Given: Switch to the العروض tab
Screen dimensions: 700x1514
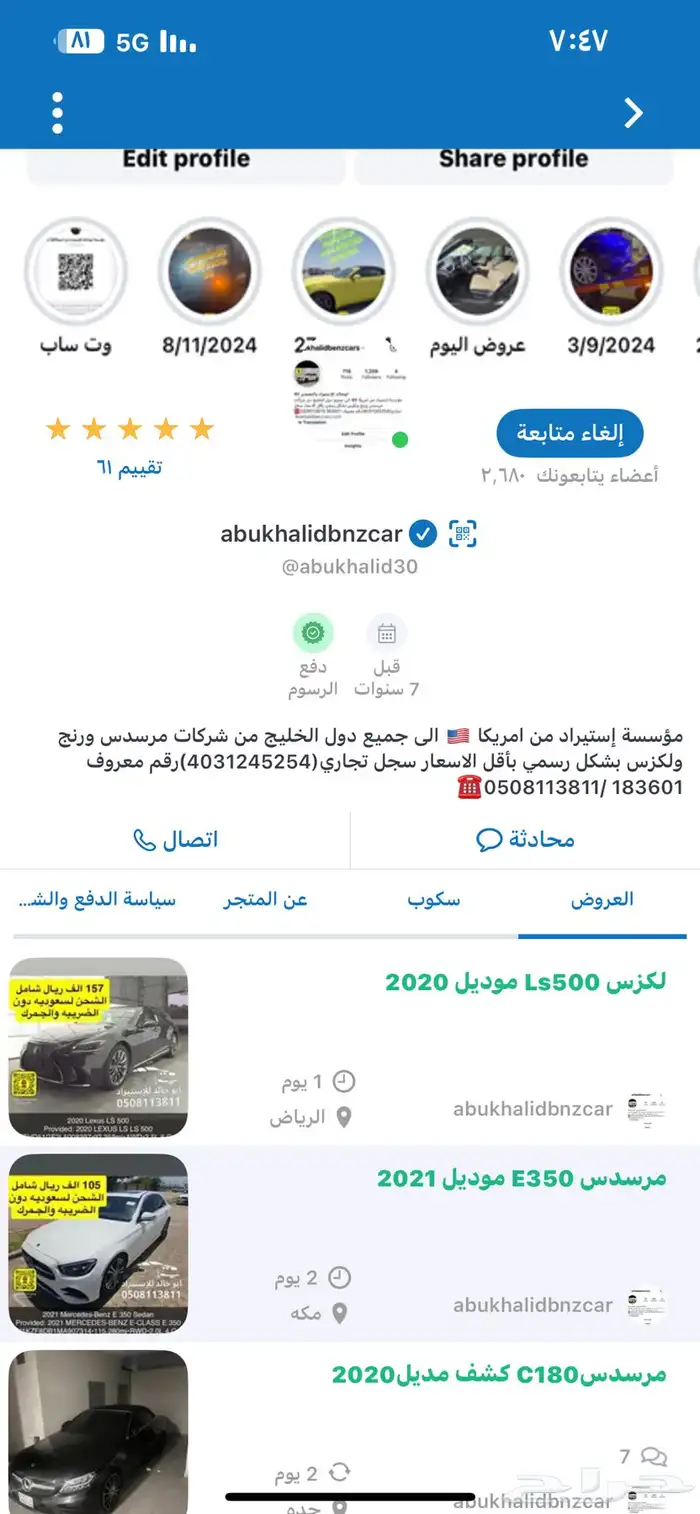Looking at the screenshot, I should point(602,899).
